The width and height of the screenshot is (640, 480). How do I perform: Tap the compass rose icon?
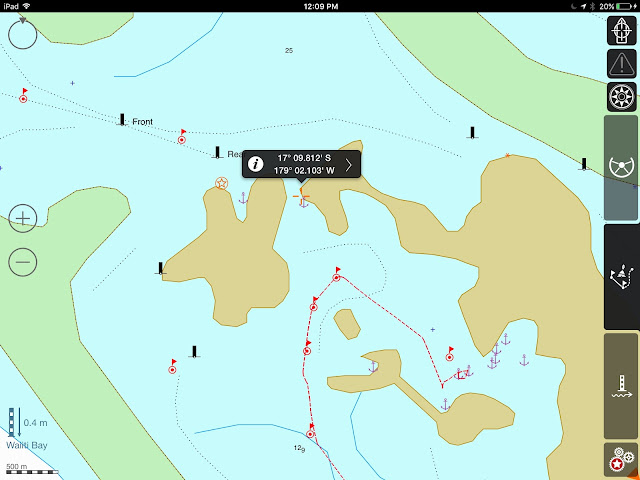click(x=621, y=97)
